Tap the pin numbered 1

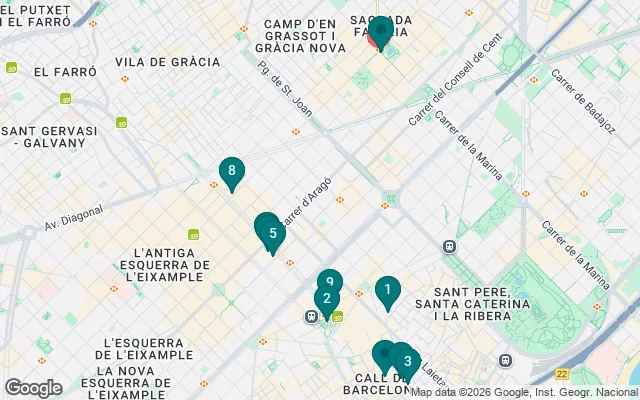[387, 291]
